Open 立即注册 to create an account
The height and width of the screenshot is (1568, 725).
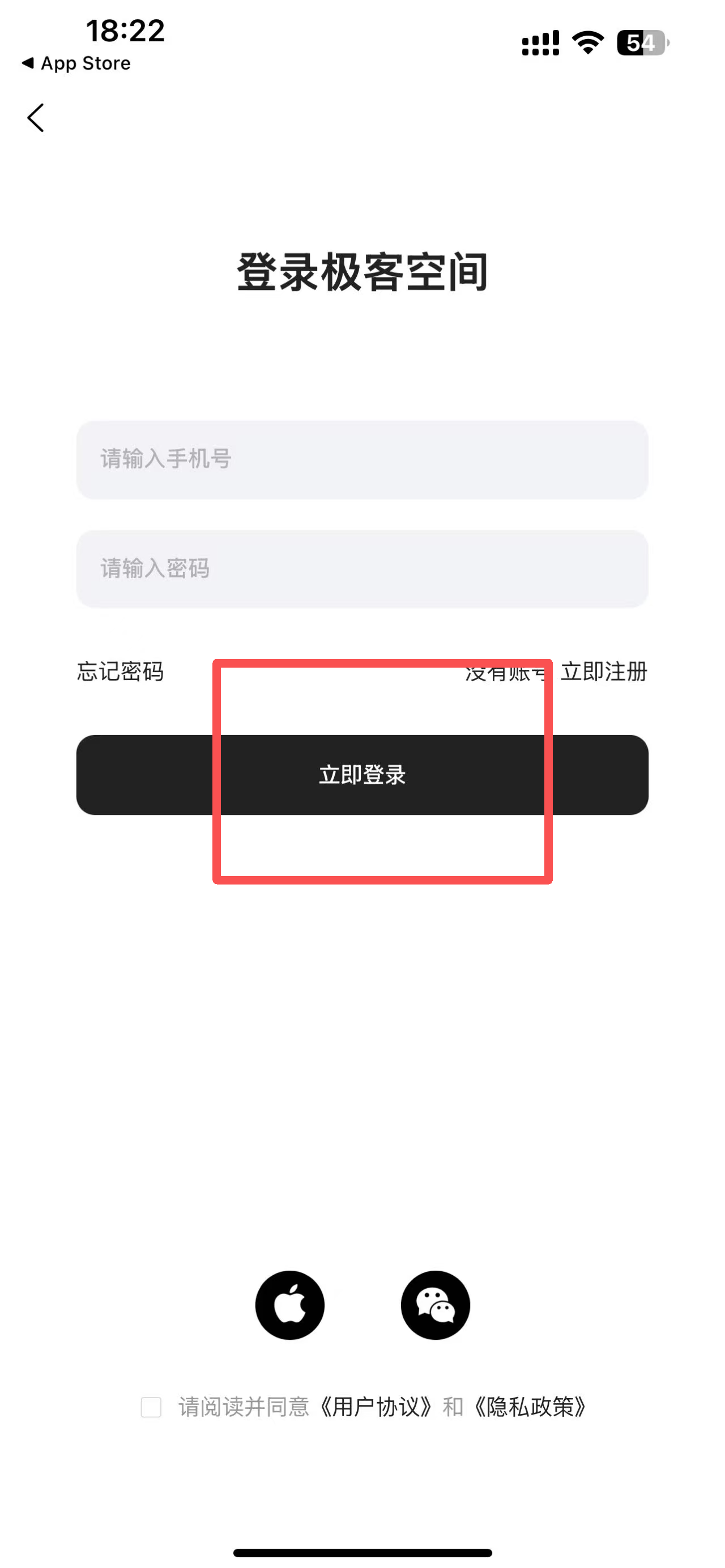[x=603, y=672]
